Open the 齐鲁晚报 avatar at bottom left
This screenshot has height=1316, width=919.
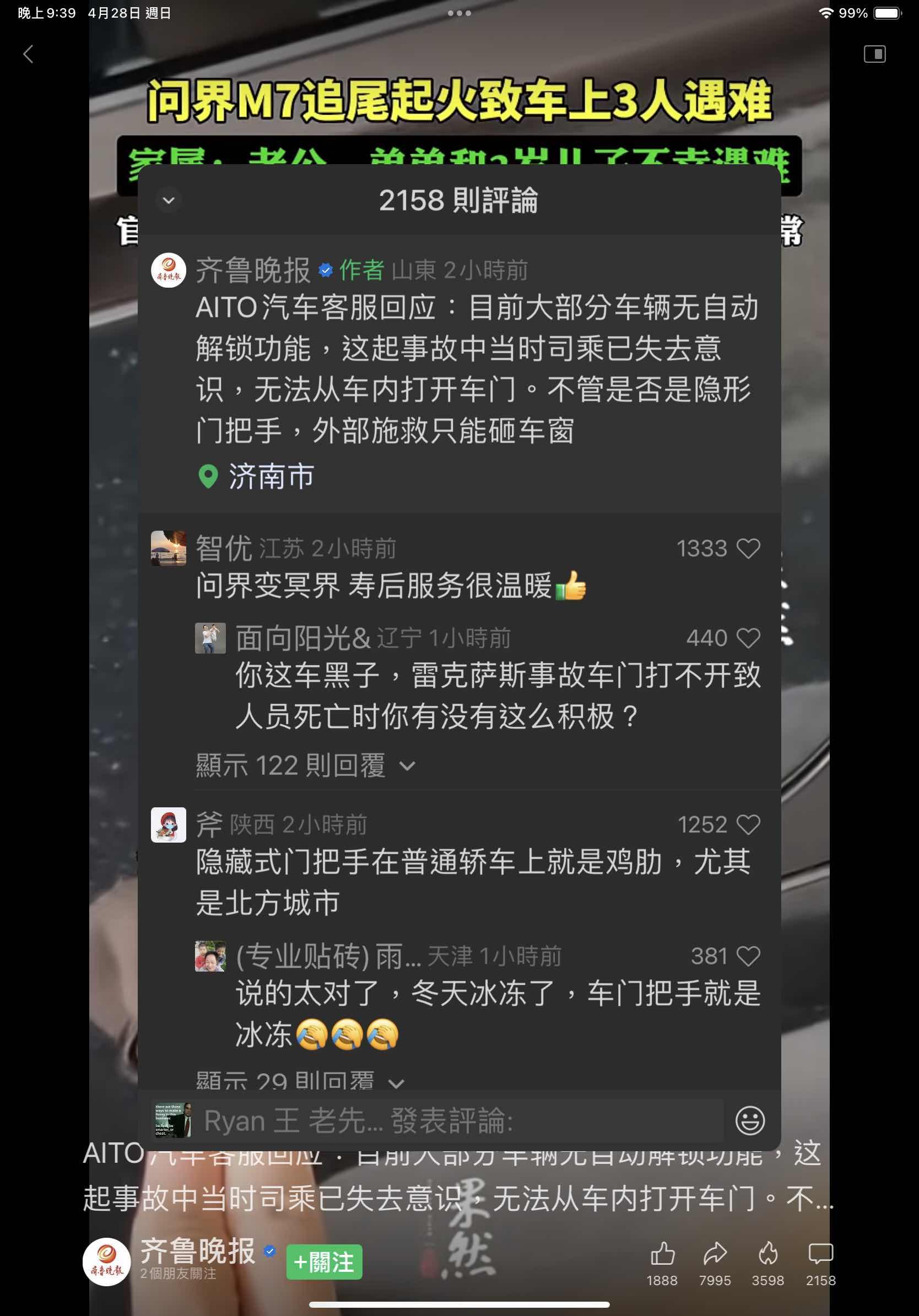coord(106,1262)
